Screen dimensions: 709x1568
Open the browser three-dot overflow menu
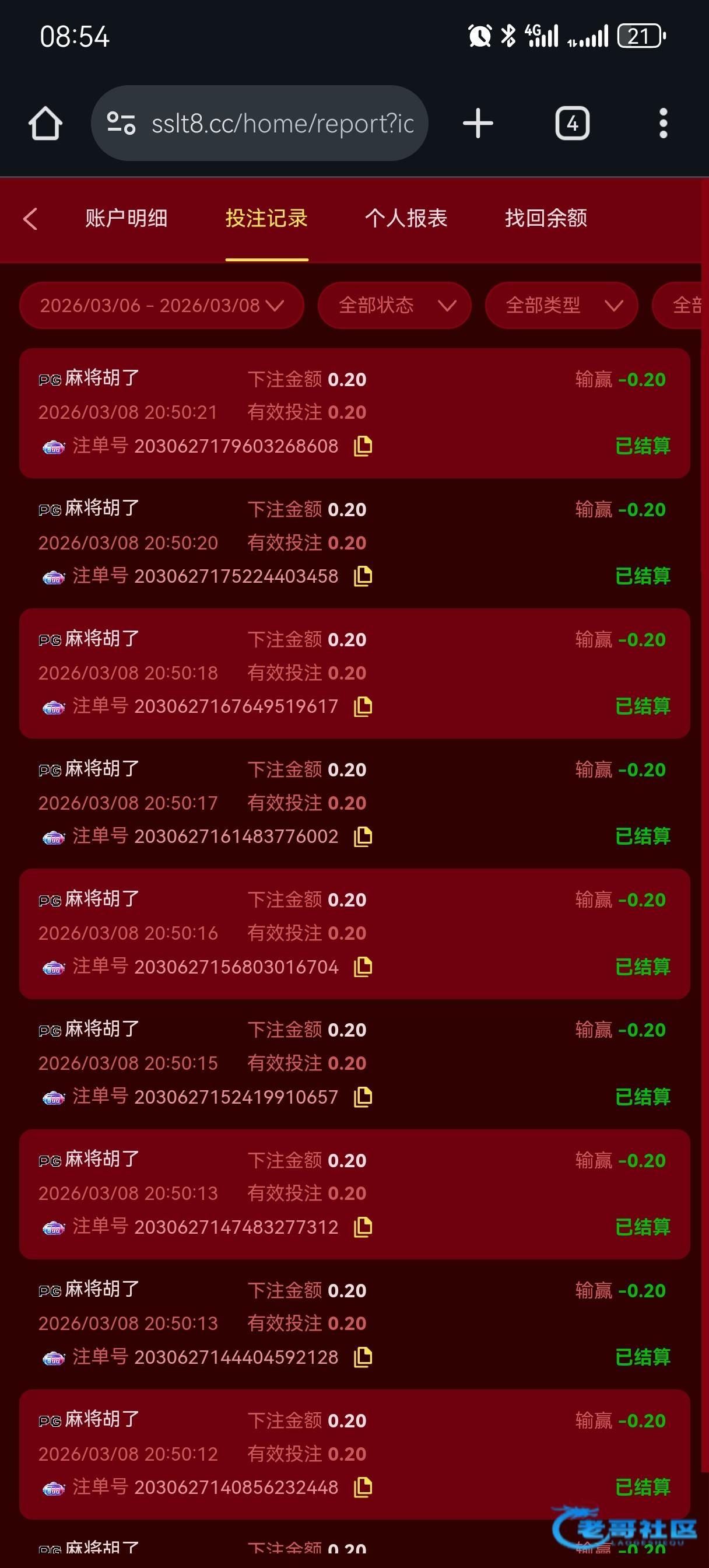click(663, 124)
